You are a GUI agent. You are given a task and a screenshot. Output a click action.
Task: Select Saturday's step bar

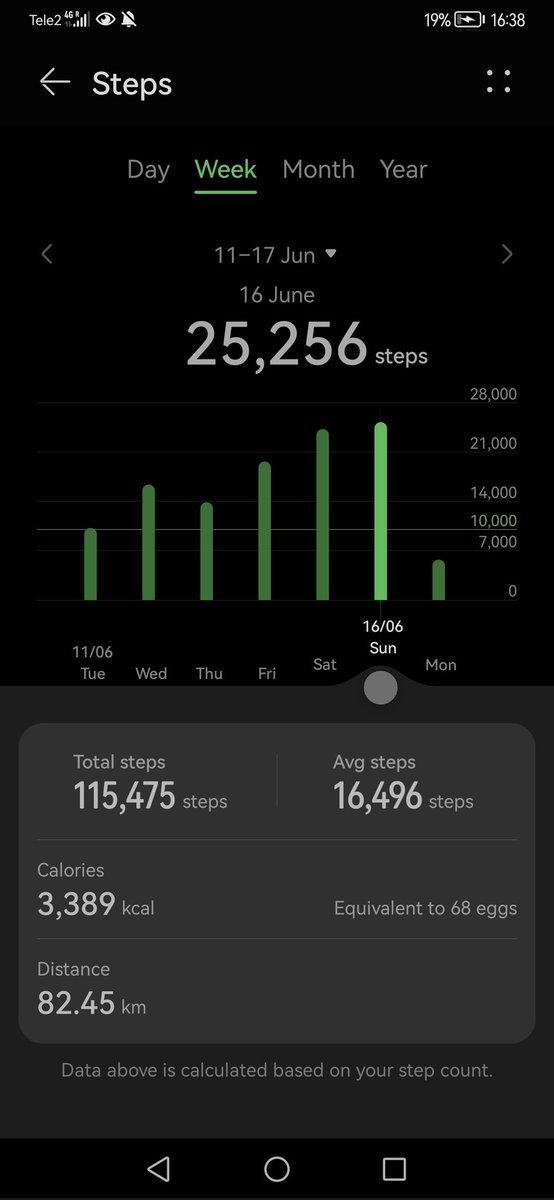(323, 515)
